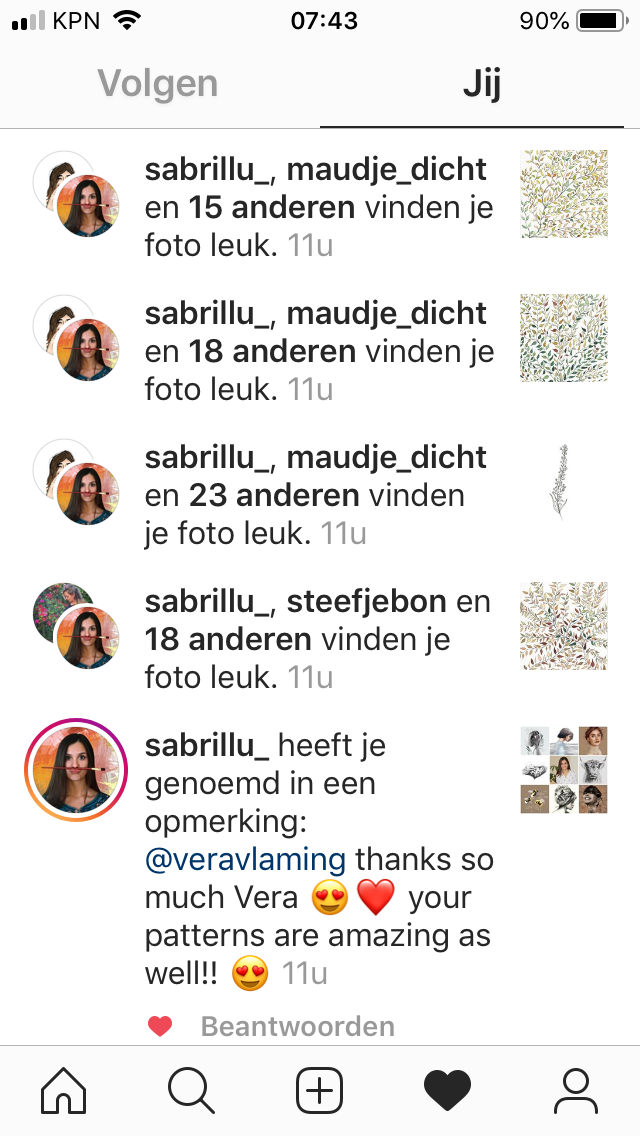View the post where sabrillu_ mentioned you
The height and width of the screenshot is (1136, 640).
tap(564, 770)
